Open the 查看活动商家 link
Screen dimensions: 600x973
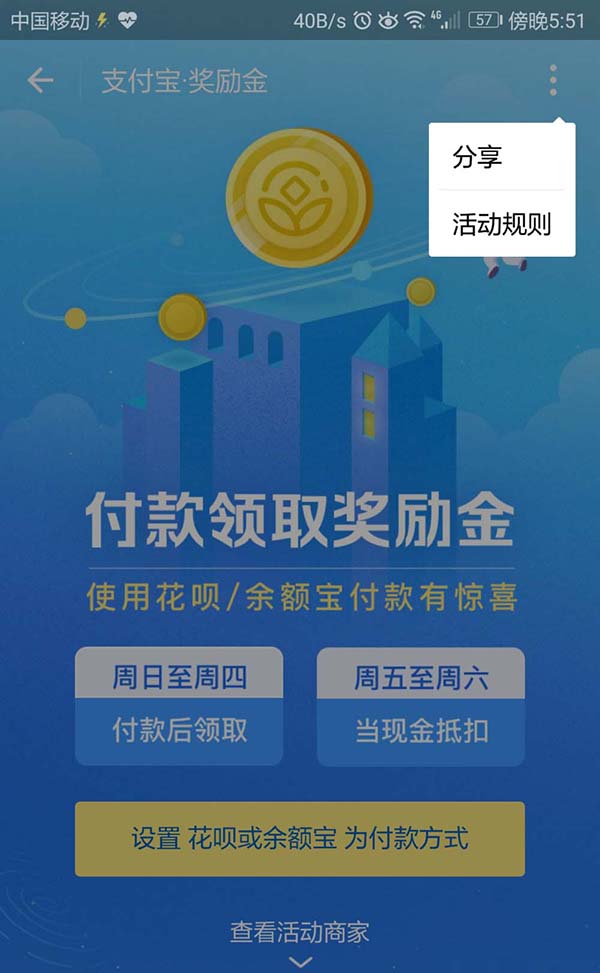coord(300,933)
